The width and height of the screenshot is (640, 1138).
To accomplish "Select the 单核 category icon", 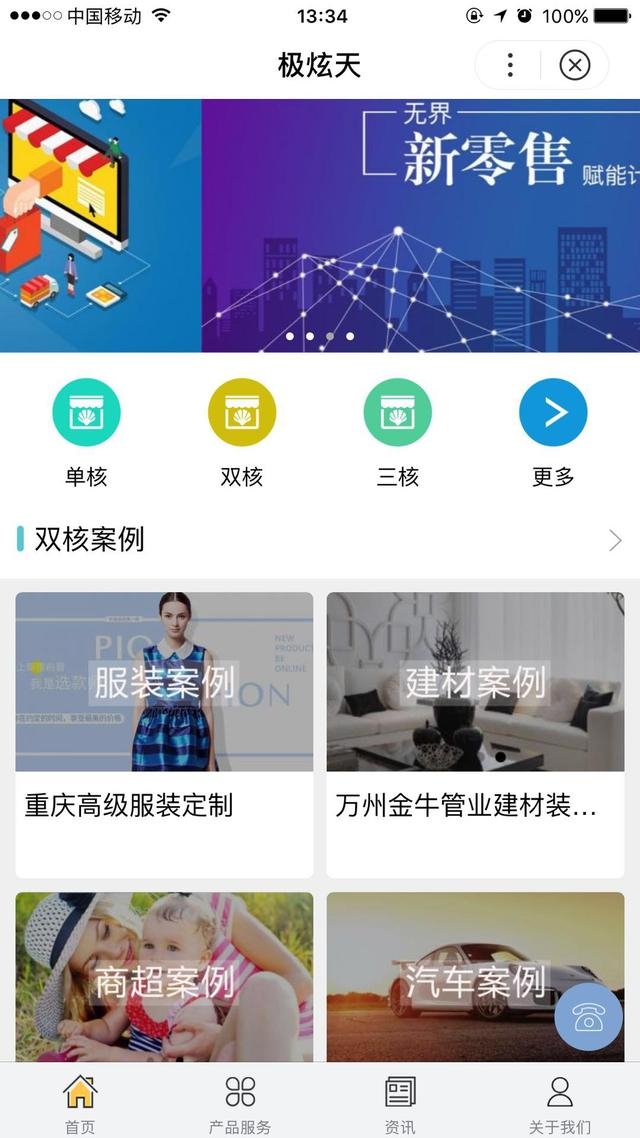I will coord(86,412).
